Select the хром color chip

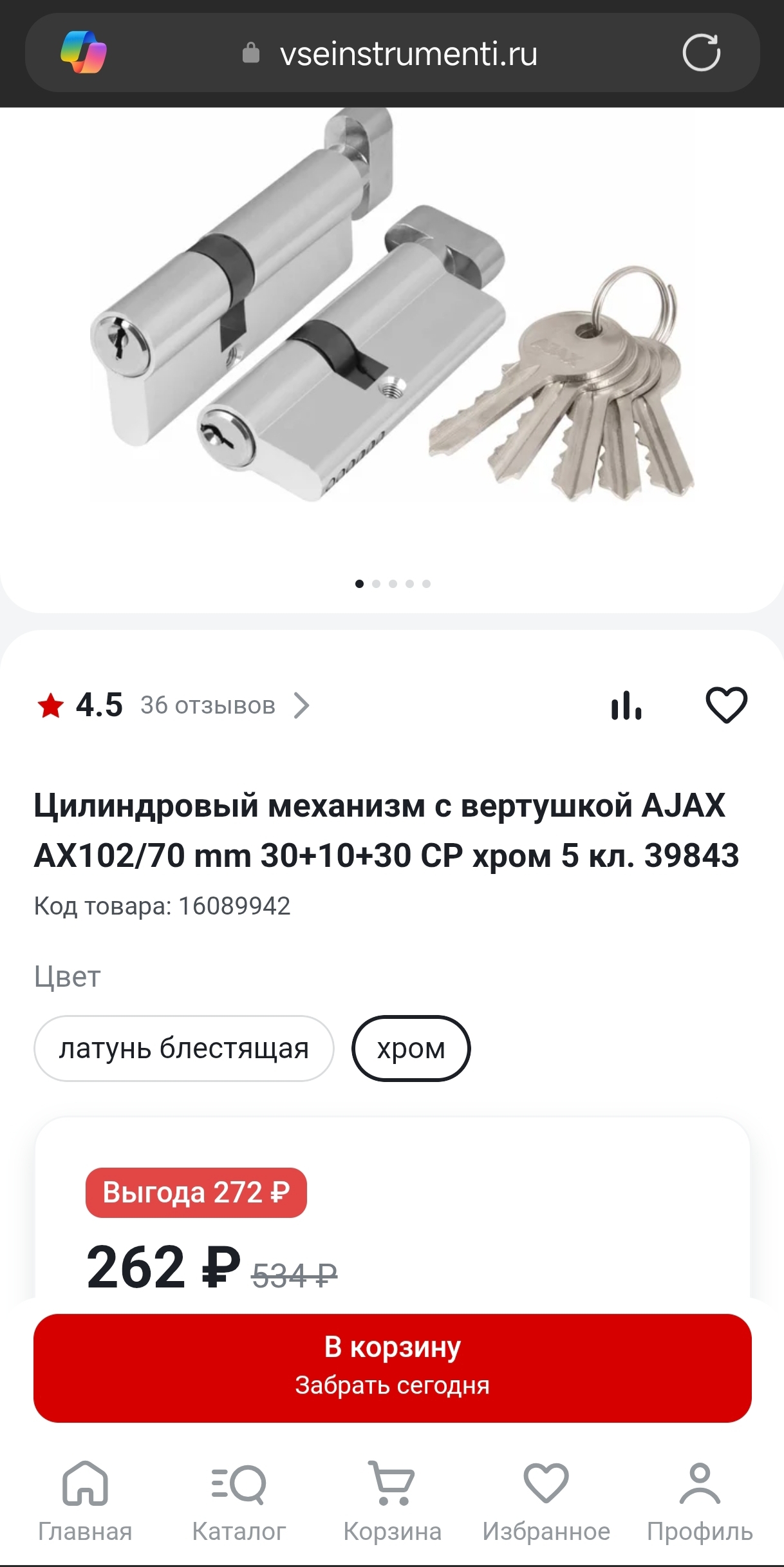point(411,1049)
